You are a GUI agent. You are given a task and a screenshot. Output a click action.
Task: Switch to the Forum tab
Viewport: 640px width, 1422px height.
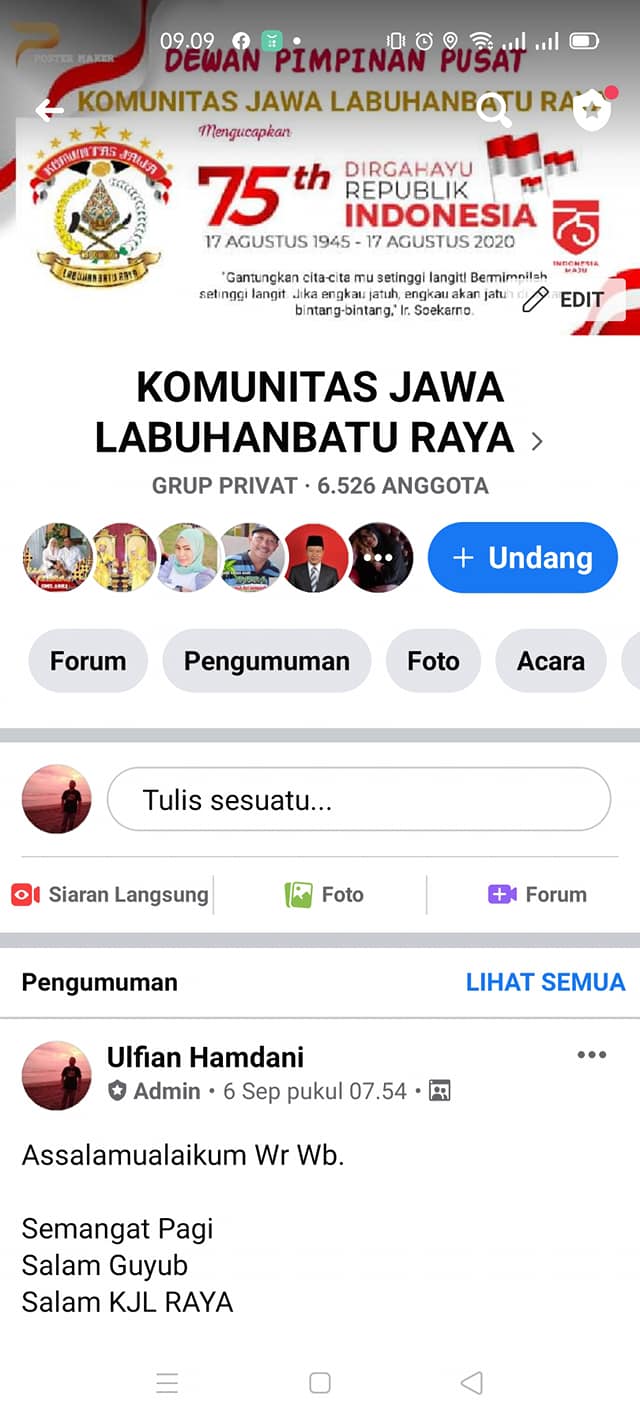pyautogui.click(x=88, y=661)
